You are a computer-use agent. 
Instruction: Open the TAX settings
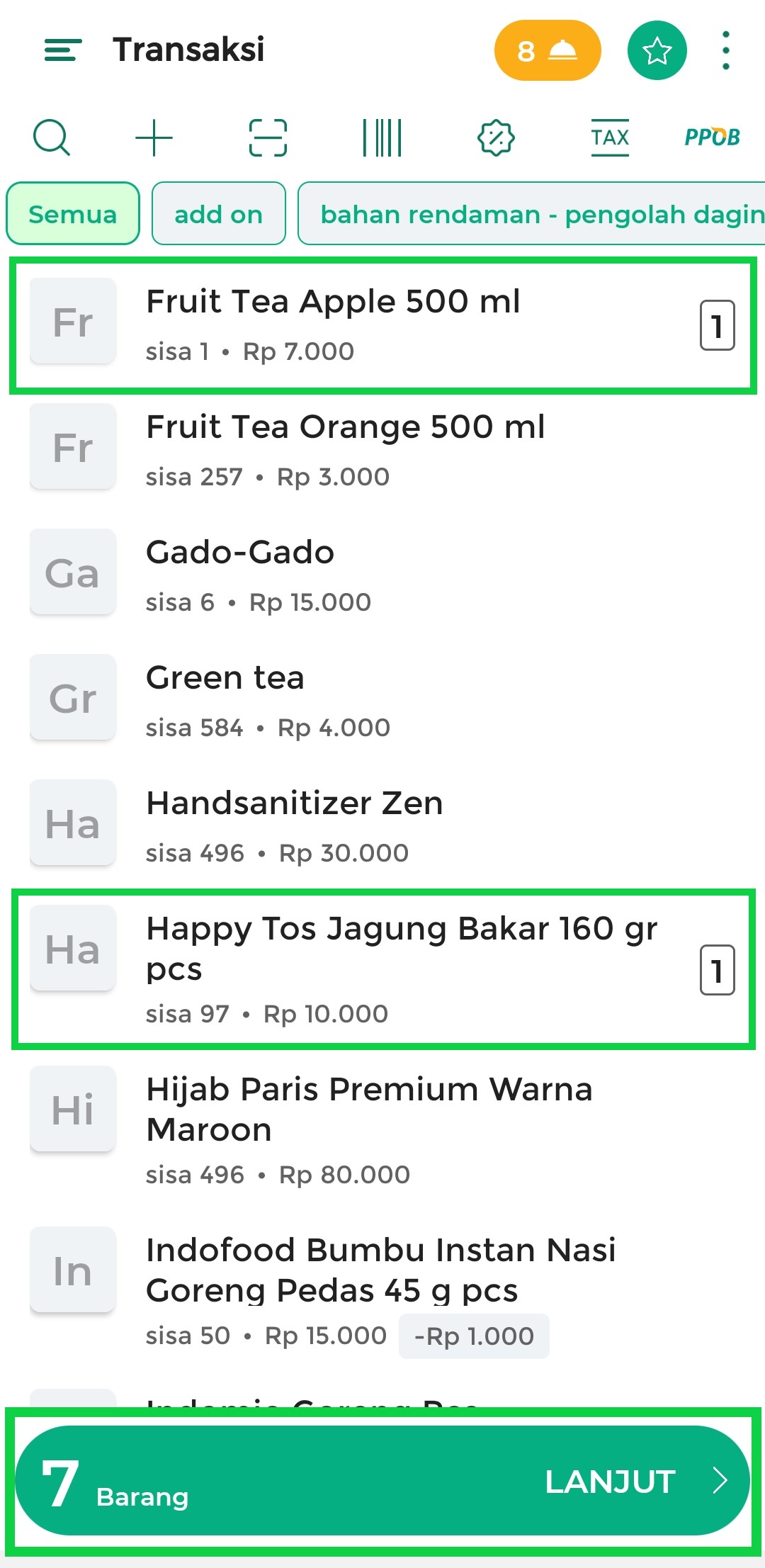tap(610, 137)
